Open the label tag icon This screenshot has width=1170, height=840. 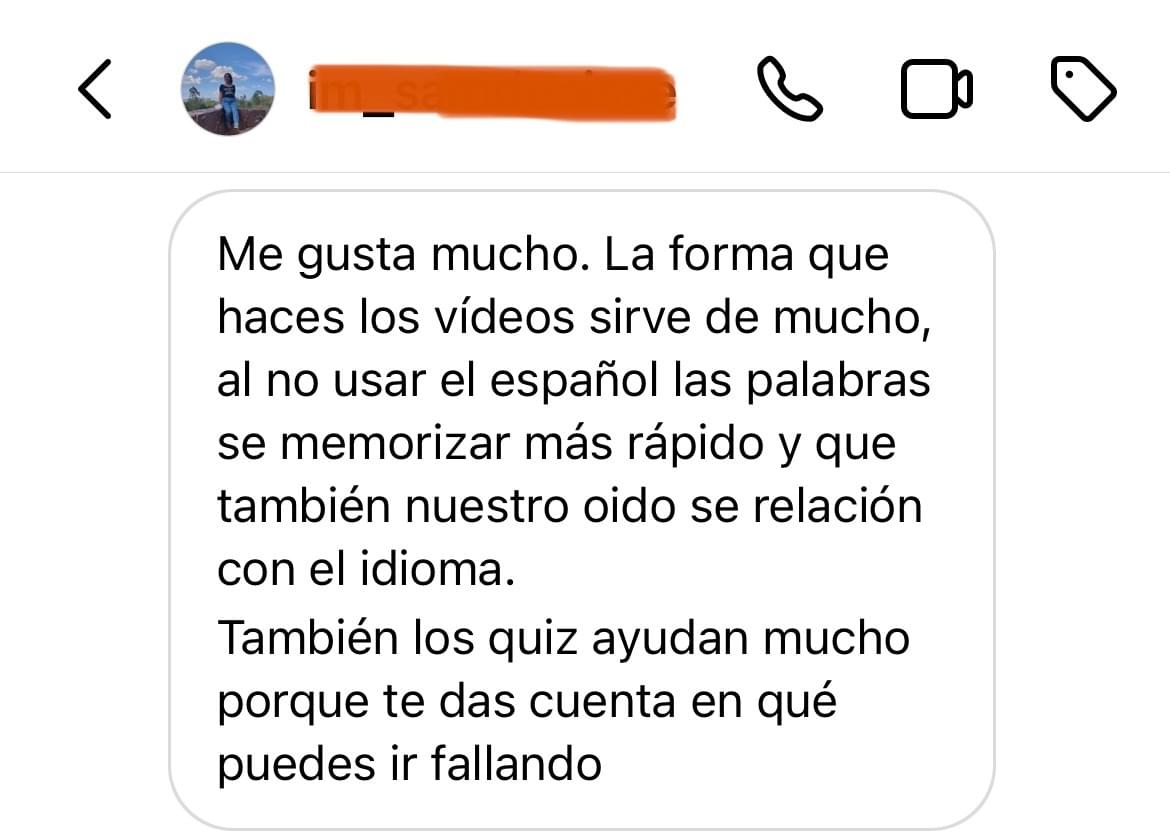pos(1083,90)
